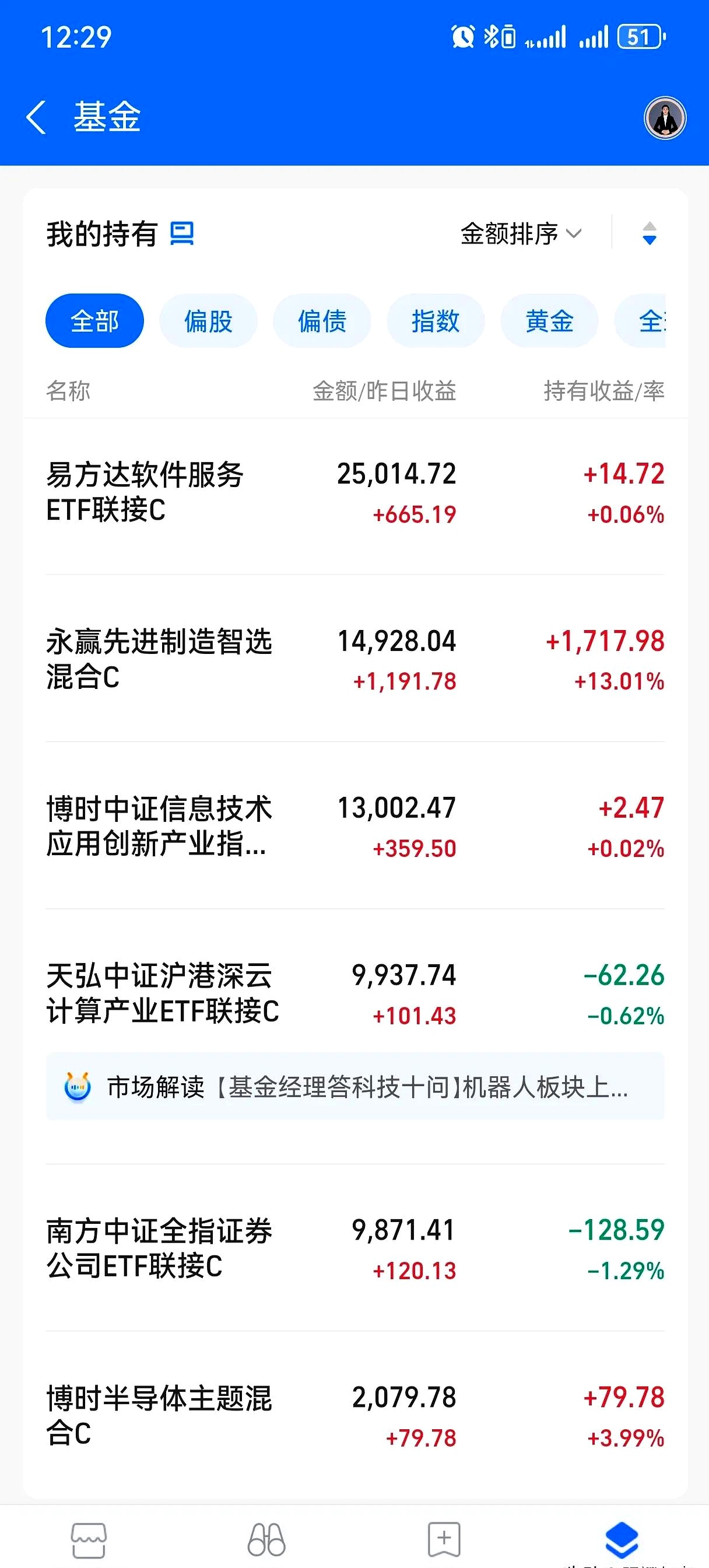Select the 黄金 filter tab

(550, 321)
